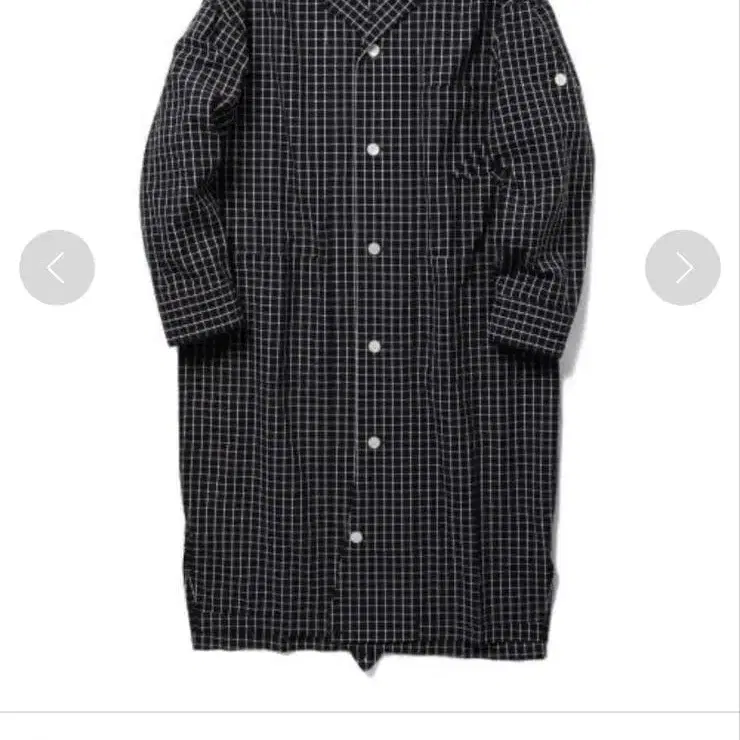Go to the previous product image
The width and height of the screenshot is (740, 740).
(x=57, y=267)
